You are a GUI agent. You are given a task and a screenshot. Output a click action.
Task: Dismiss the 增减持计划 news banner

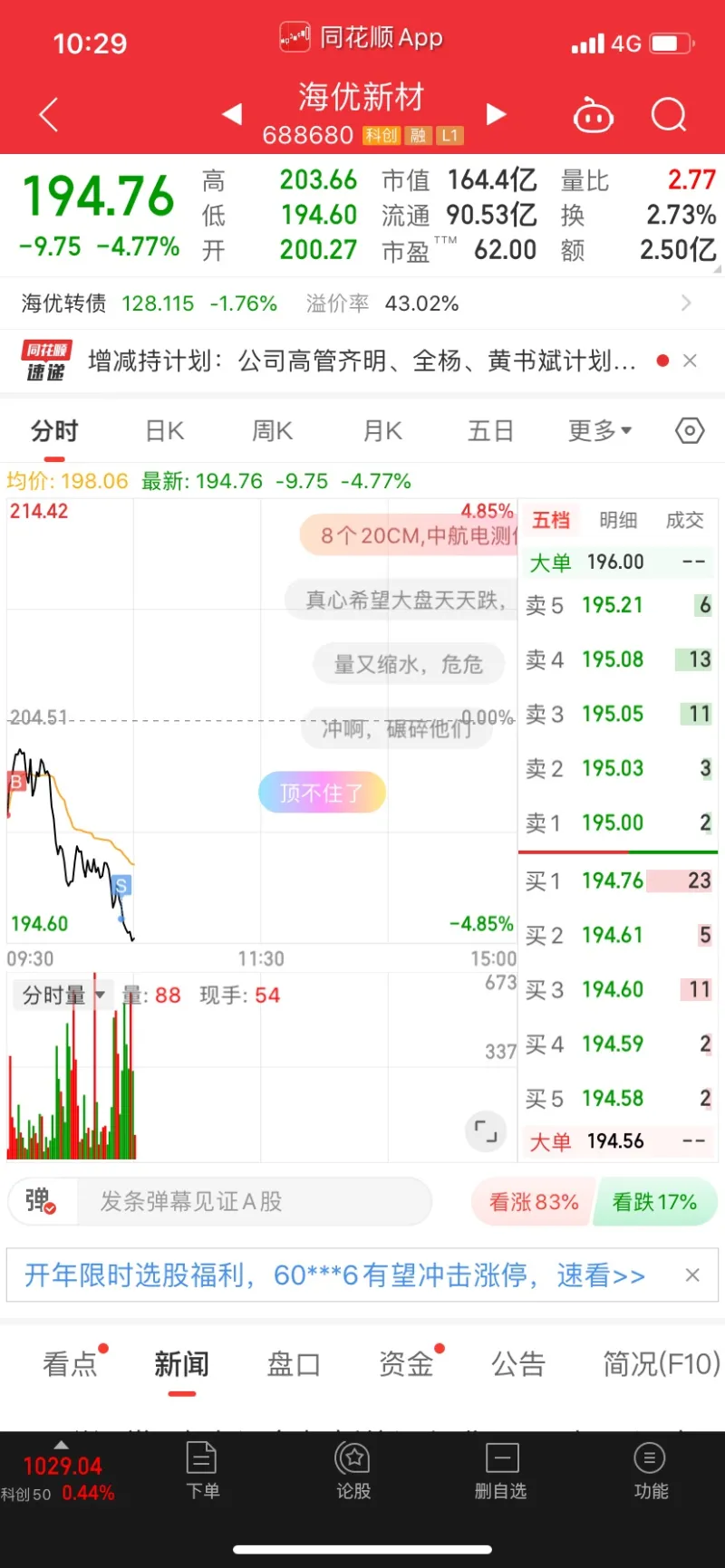(690, 361)
